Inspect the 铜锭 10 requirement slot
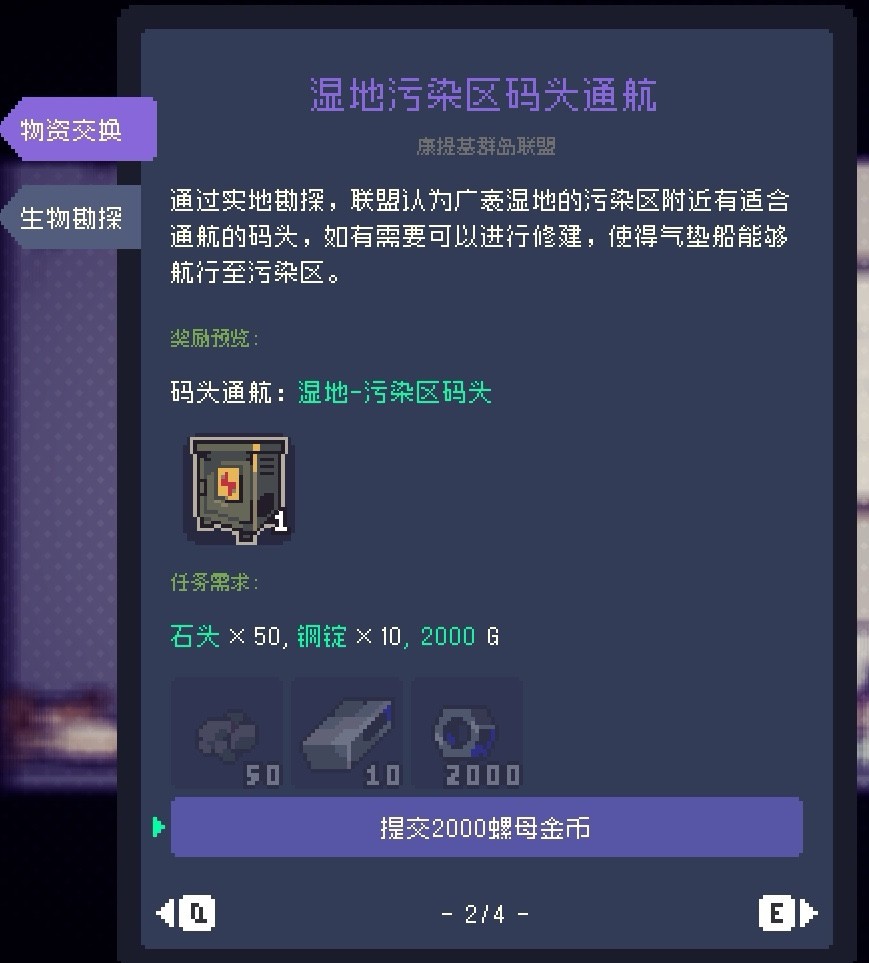869x963 pixels. 346,734
